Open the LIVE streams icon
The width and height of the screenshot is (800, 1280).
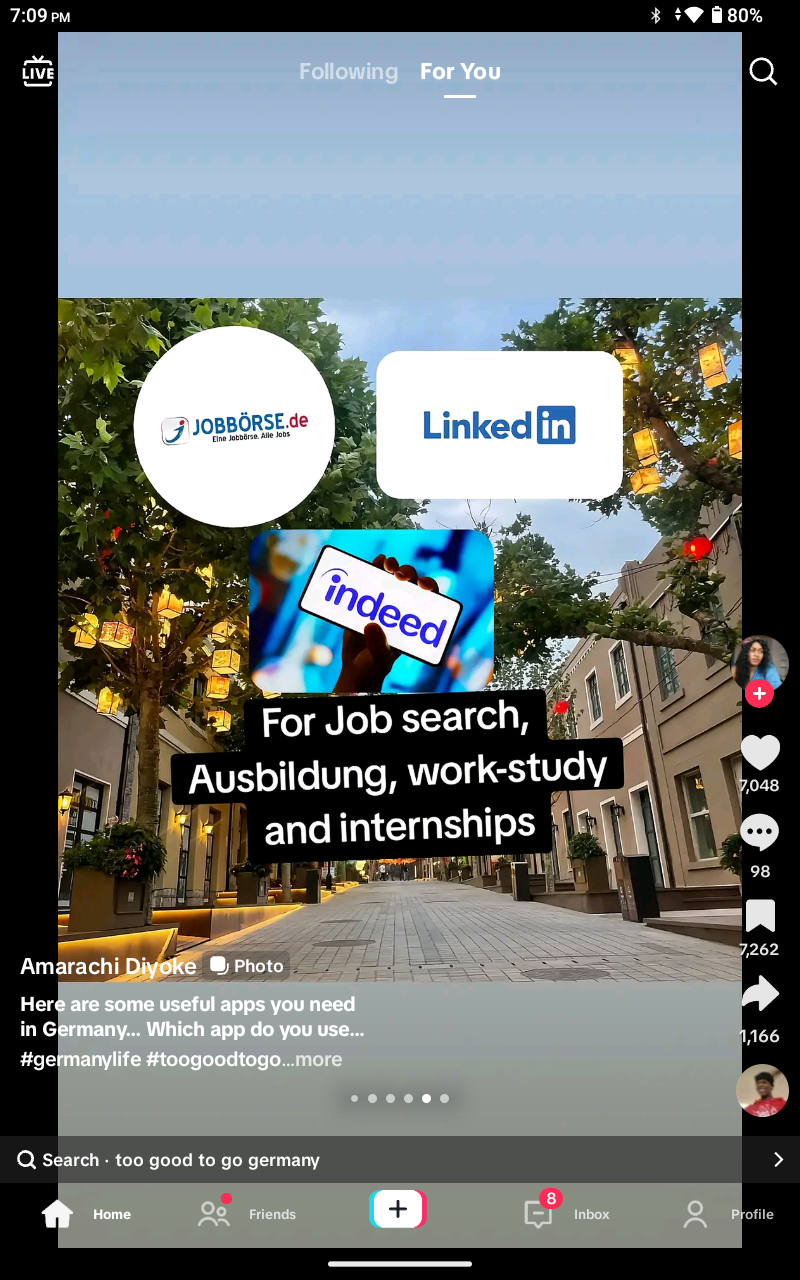click(38, 71)
